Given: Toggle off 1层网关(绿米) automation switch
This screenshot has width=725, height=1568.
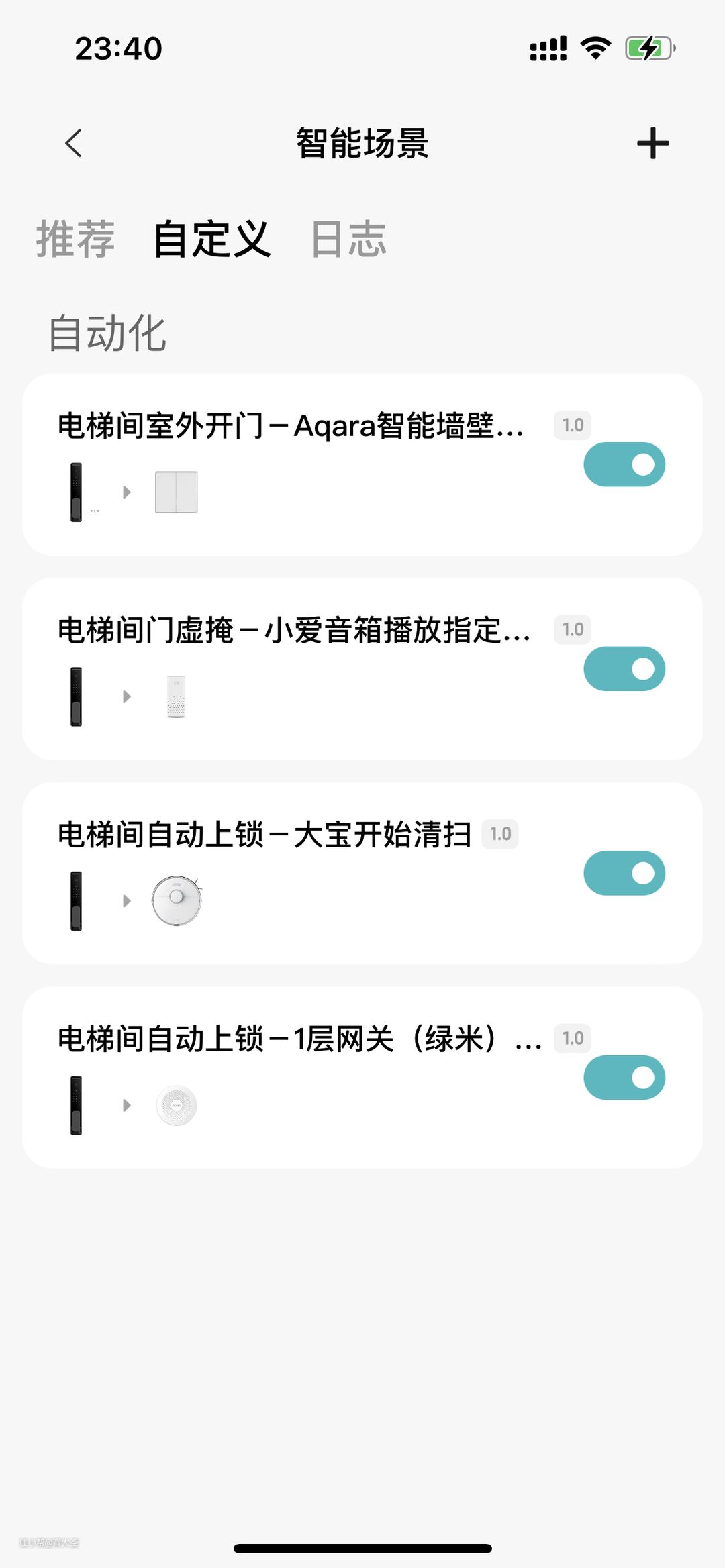Looking at the screenshot, I should [624, 1078].
